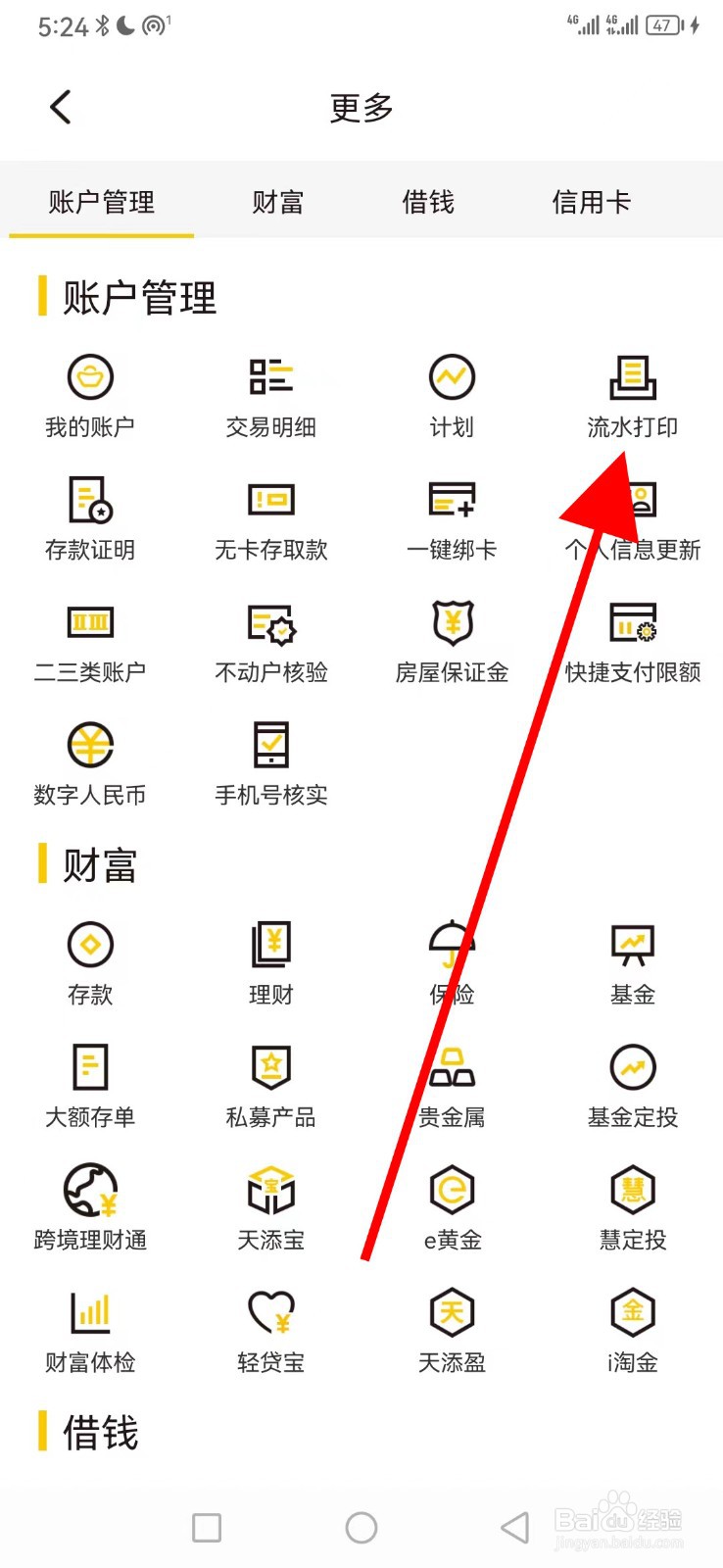This screenshot has width=723, height=1568.
Task: Open 快捷支付限额 quick payment limit settings
Action: tap(632, 637)
